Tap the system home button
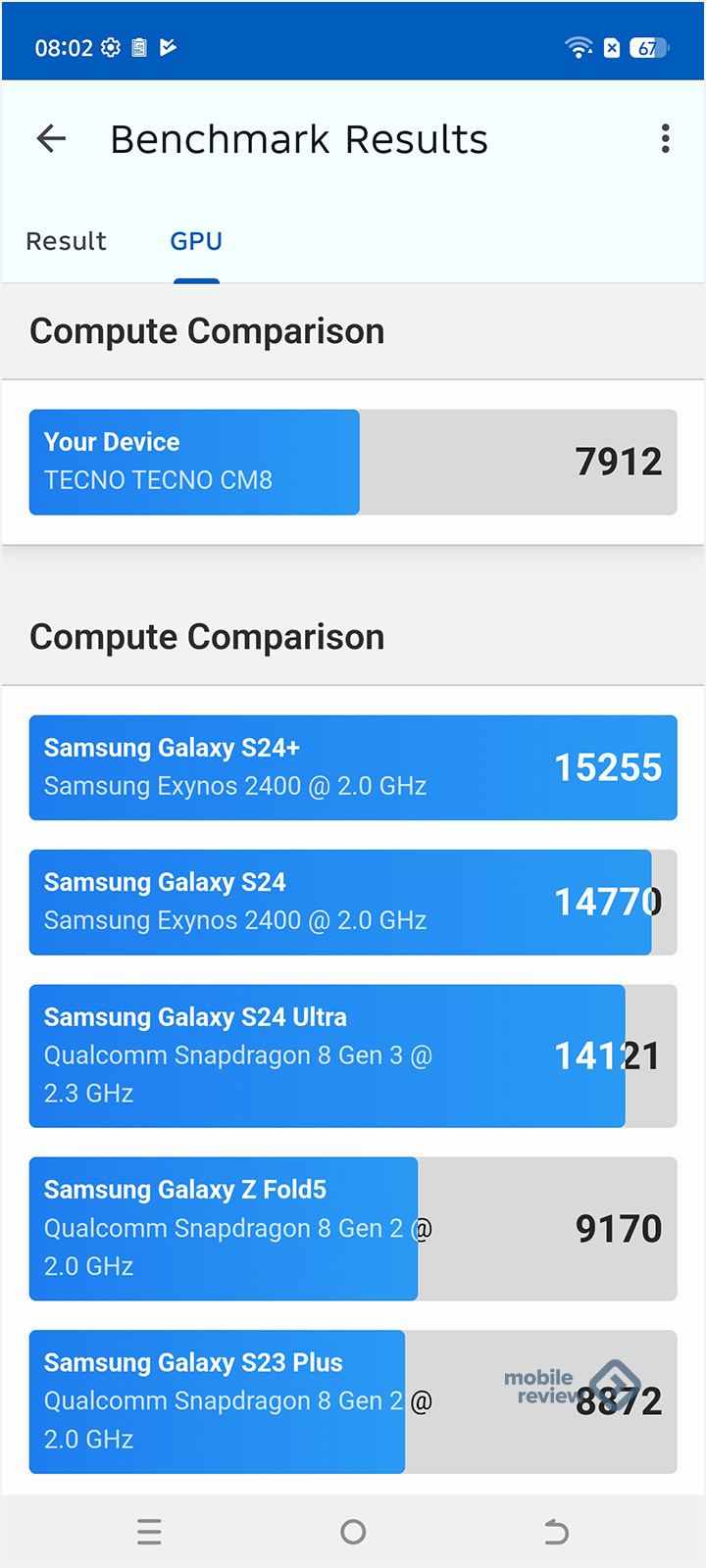The width and height of the screenshot is (706, 1568). click(353, 1532)
